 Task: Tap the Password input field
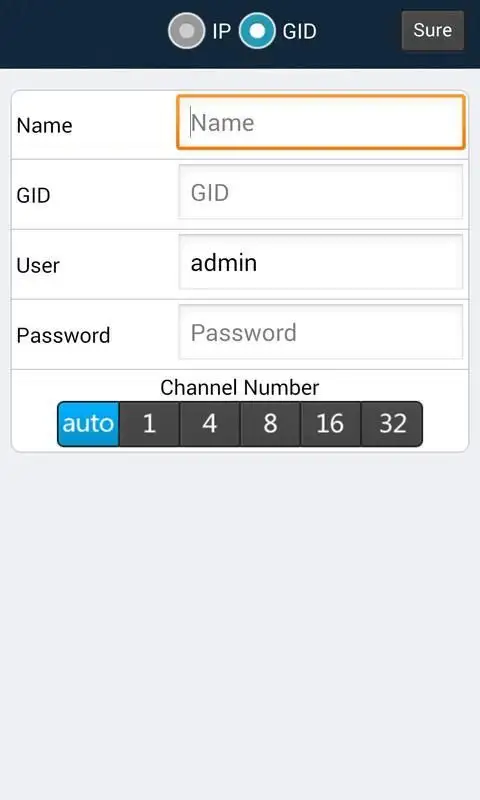321,332
